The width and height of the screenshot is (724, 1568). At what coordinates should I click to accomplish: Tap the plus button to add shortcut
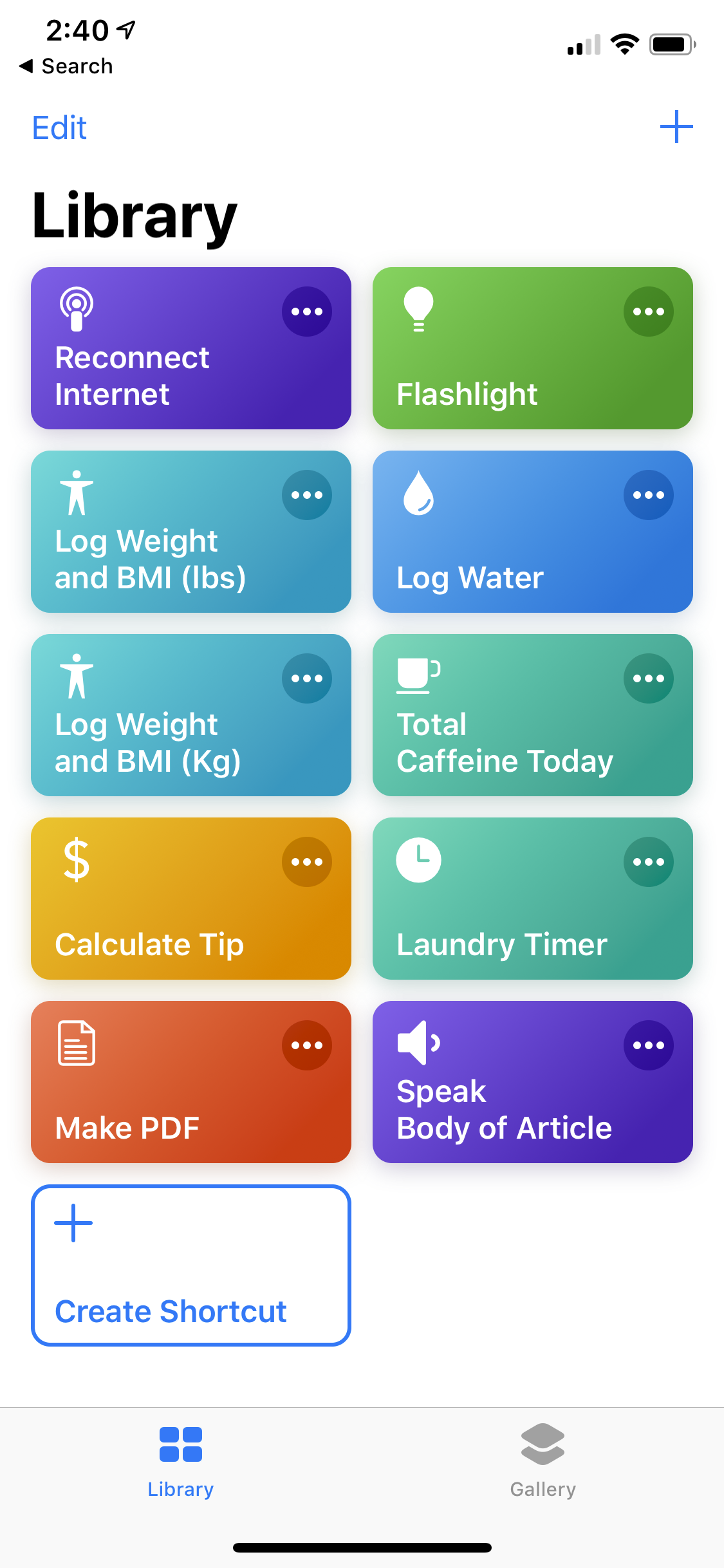[677, 126]
